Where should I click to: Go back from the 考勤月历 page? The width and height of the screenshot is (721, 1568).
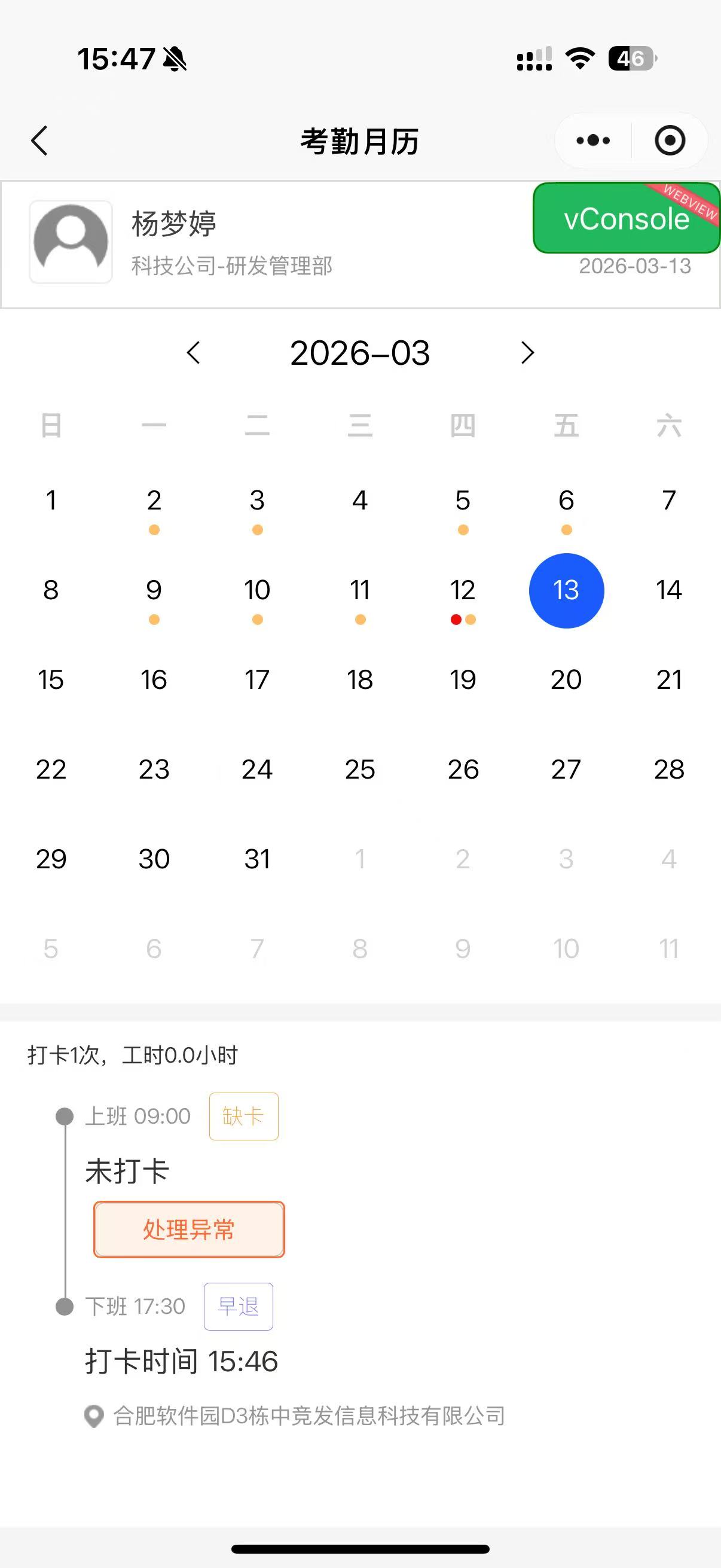point(39,141)
